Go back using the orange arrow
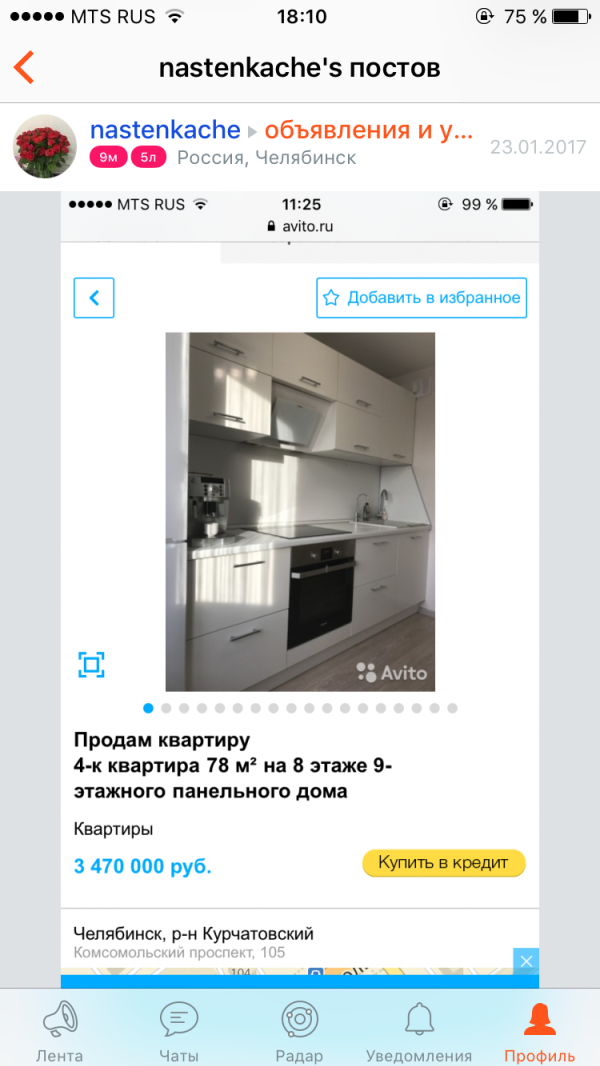 (24, 67)
